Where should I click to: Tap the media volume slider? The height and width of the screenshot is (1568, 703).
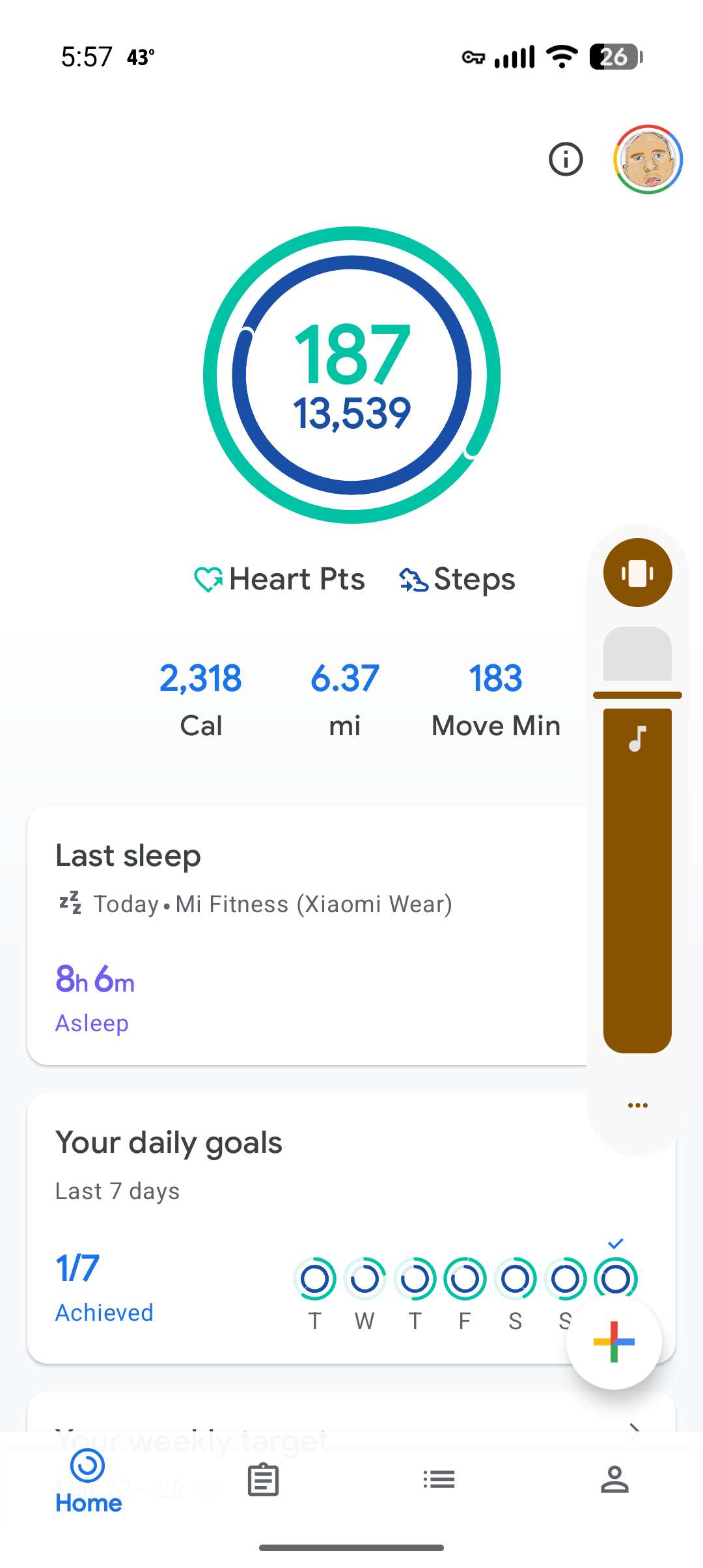[637, 878]
